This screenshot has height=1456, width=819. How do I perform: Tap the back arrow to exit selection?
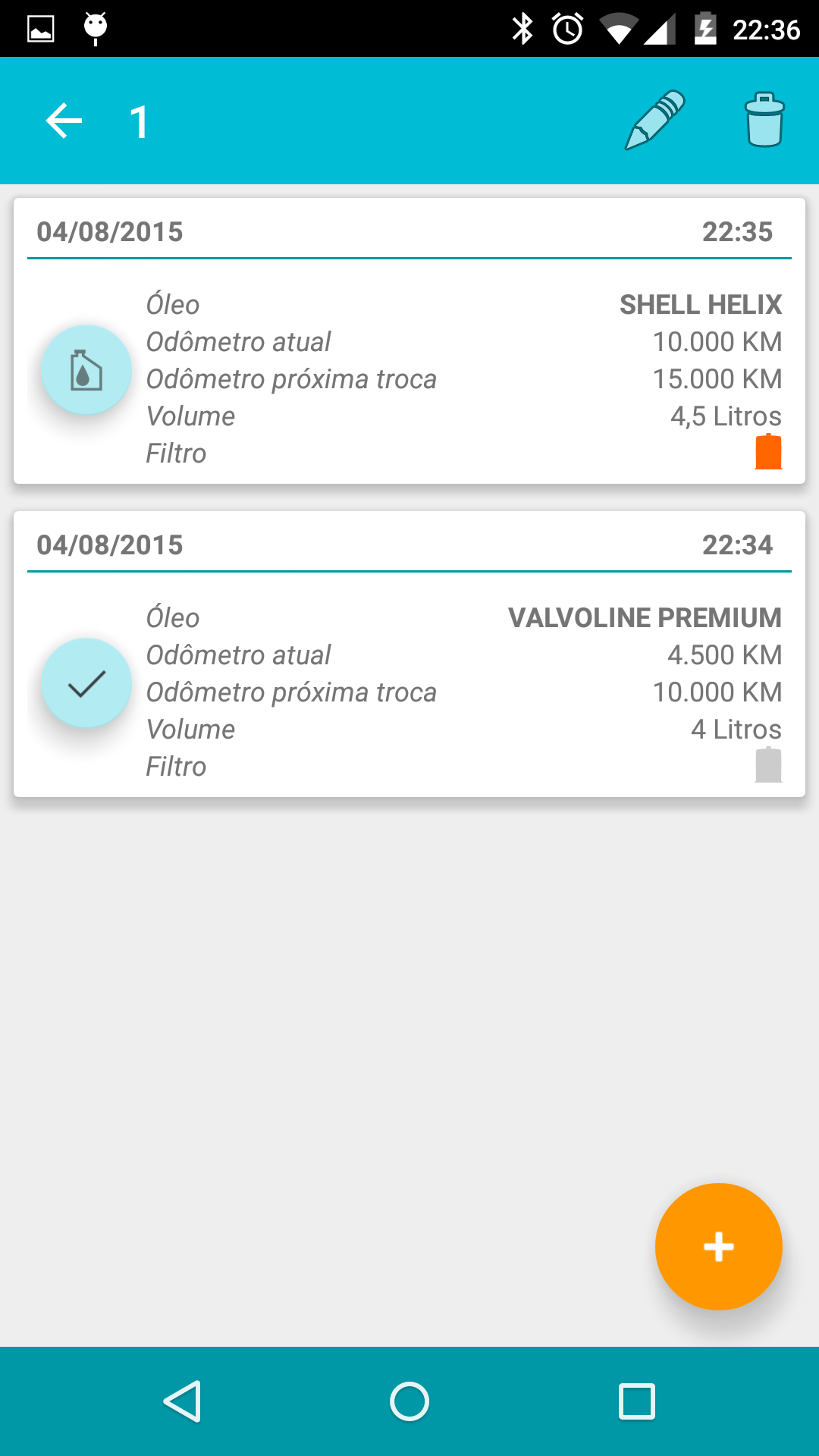pos(64,121)
